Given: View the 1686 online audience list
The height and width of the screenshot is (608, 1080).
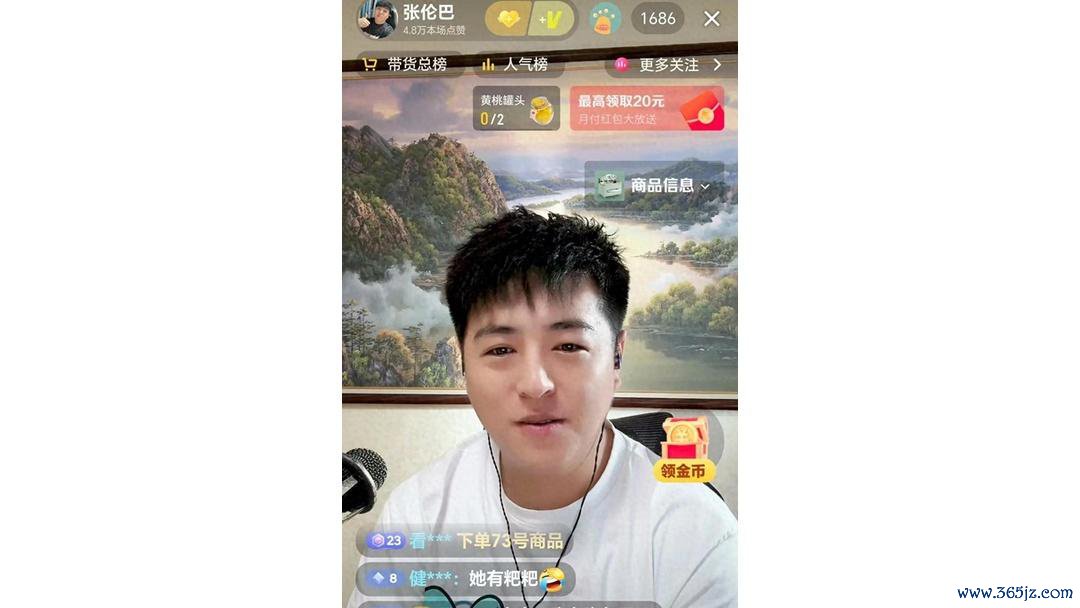Looking at the screenshot, I should point(657,18).
